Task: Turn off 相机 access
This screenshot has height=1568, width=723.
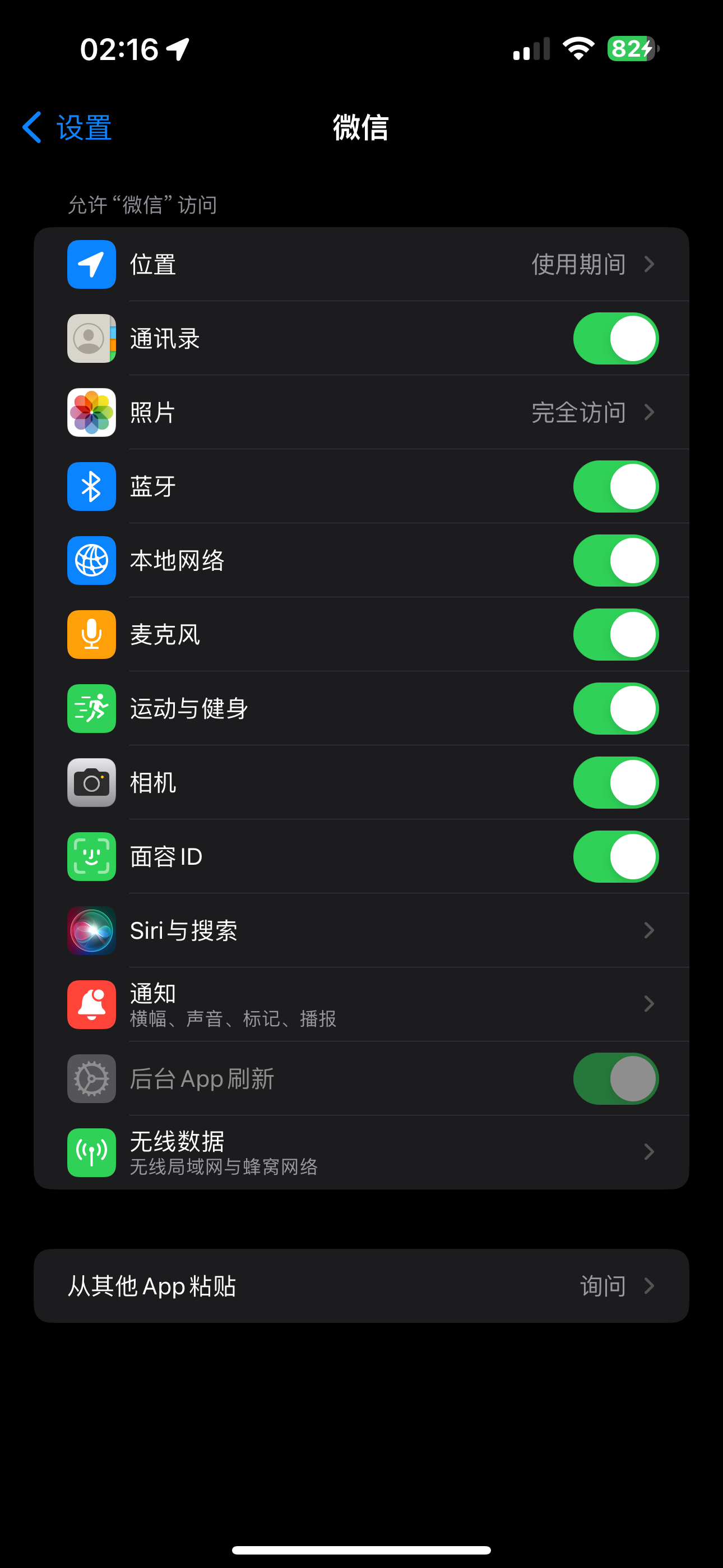Action: tap(615, 783)
